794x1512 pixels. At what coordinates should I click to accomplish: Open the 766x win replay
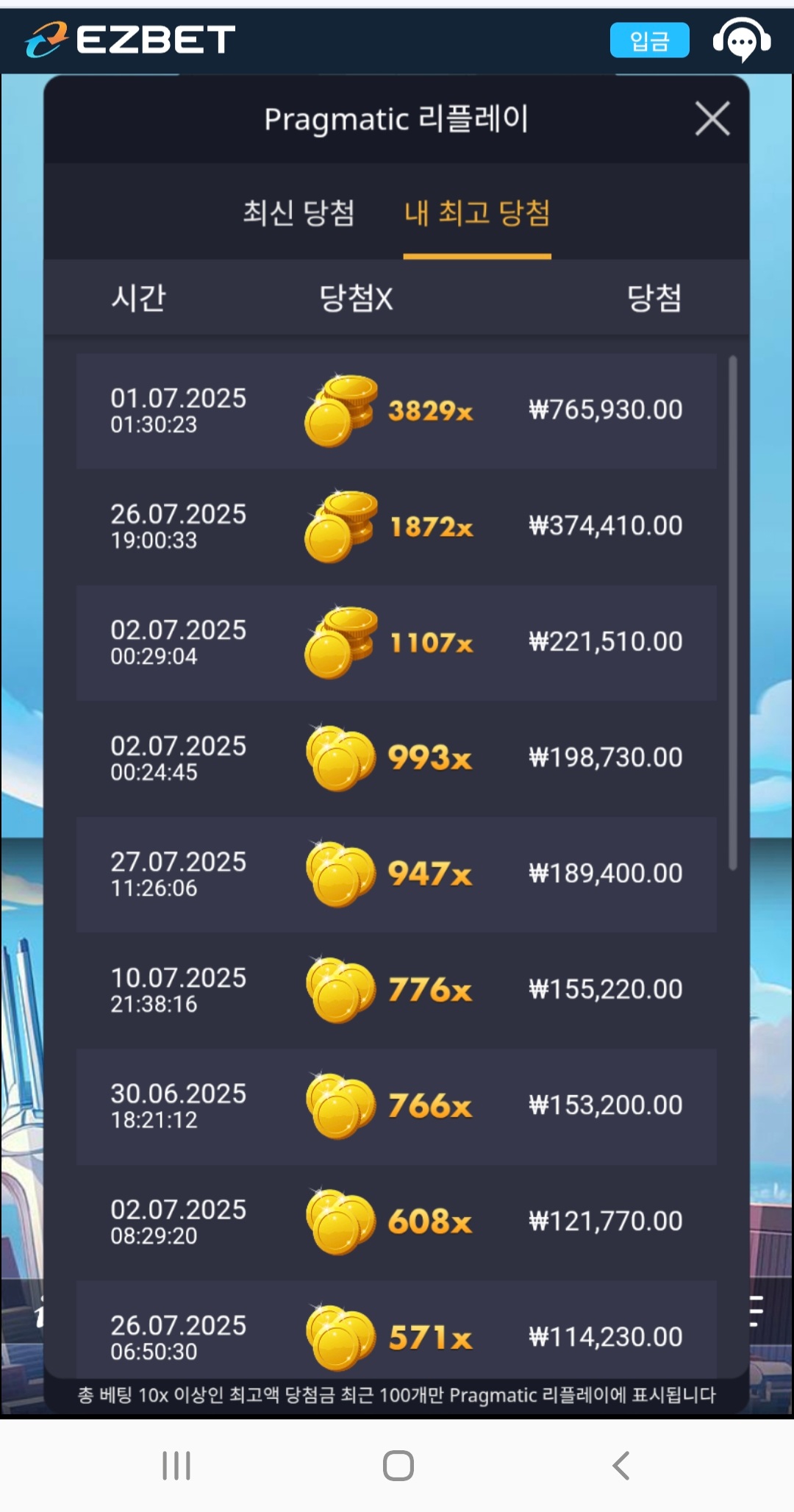396,1106
